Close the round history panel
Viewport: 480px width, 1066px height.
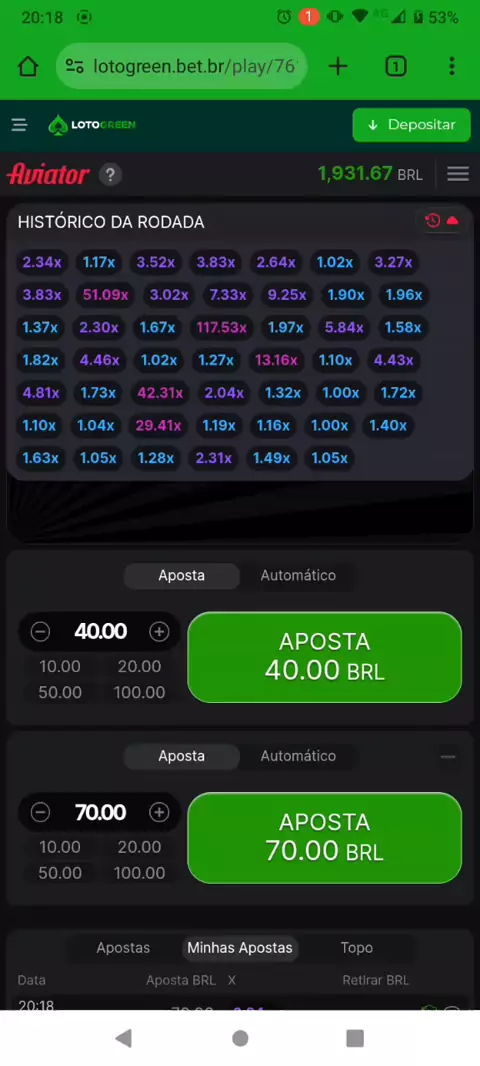(x=442, y=221)
